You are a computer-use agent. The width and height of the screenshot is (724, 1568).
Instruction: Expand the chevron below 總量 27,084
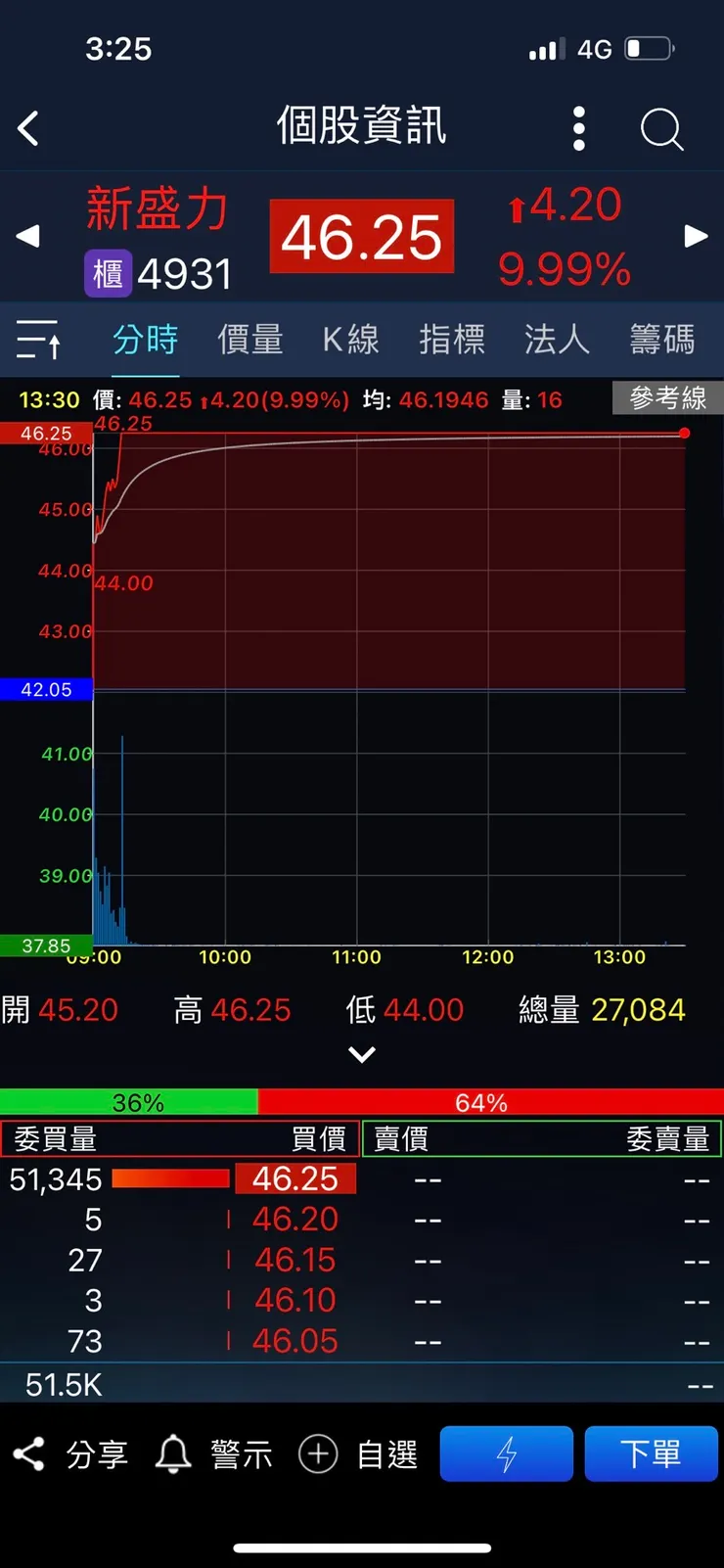click(362, 1054)
